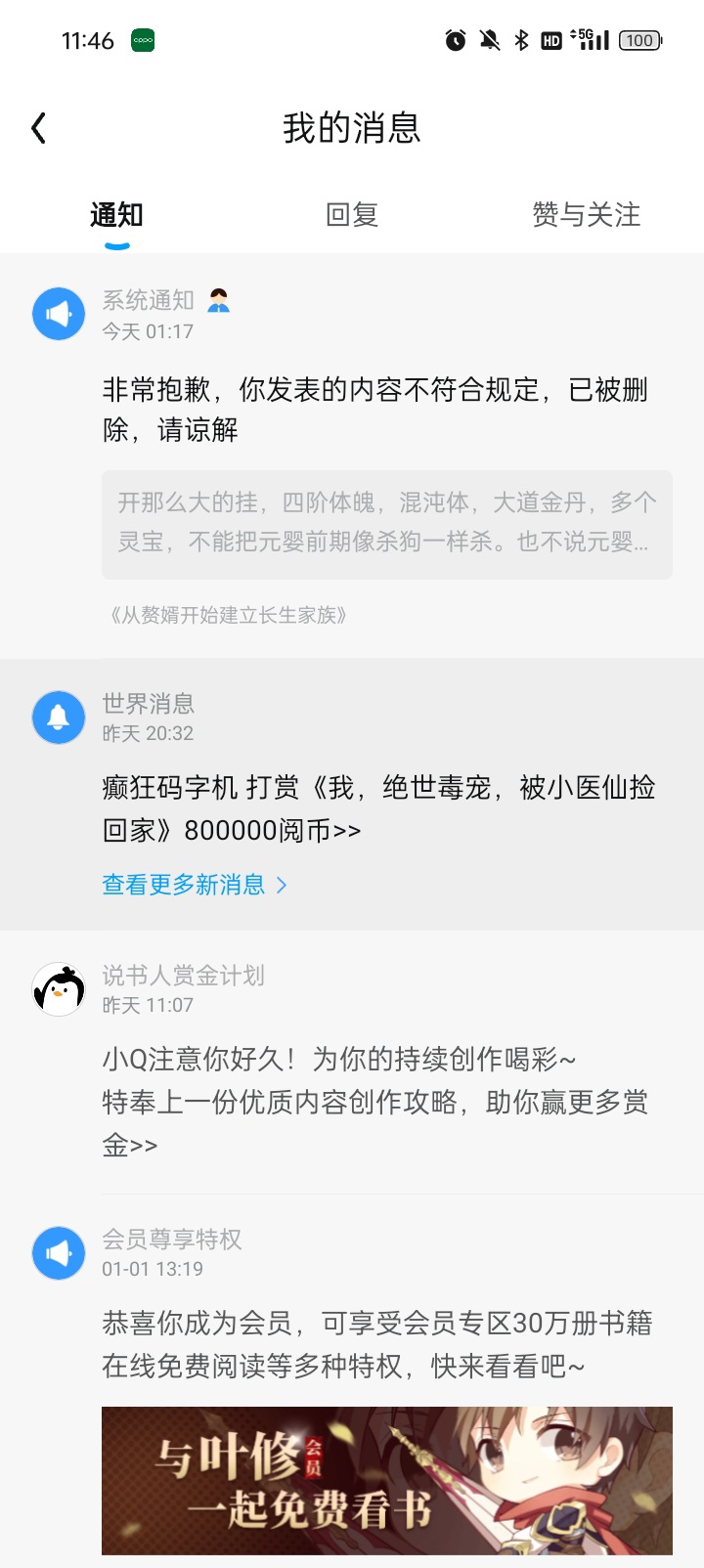The width and height of the screenshot is (704, 1568).
Task: Open the 系统通知 deleted content message
Action: point(375,409)
